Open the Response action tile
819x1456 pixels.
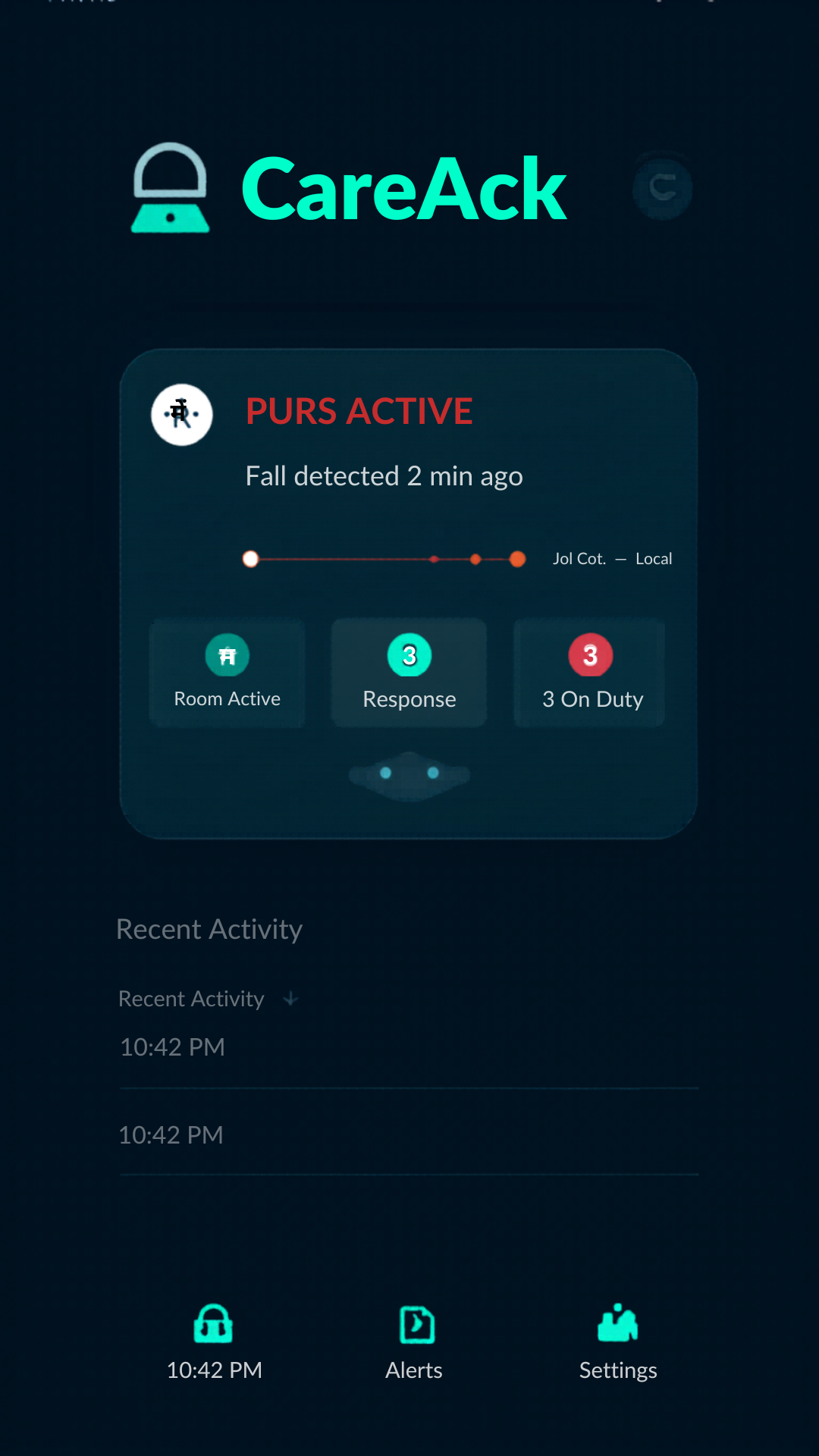click(x=409, y=673)
